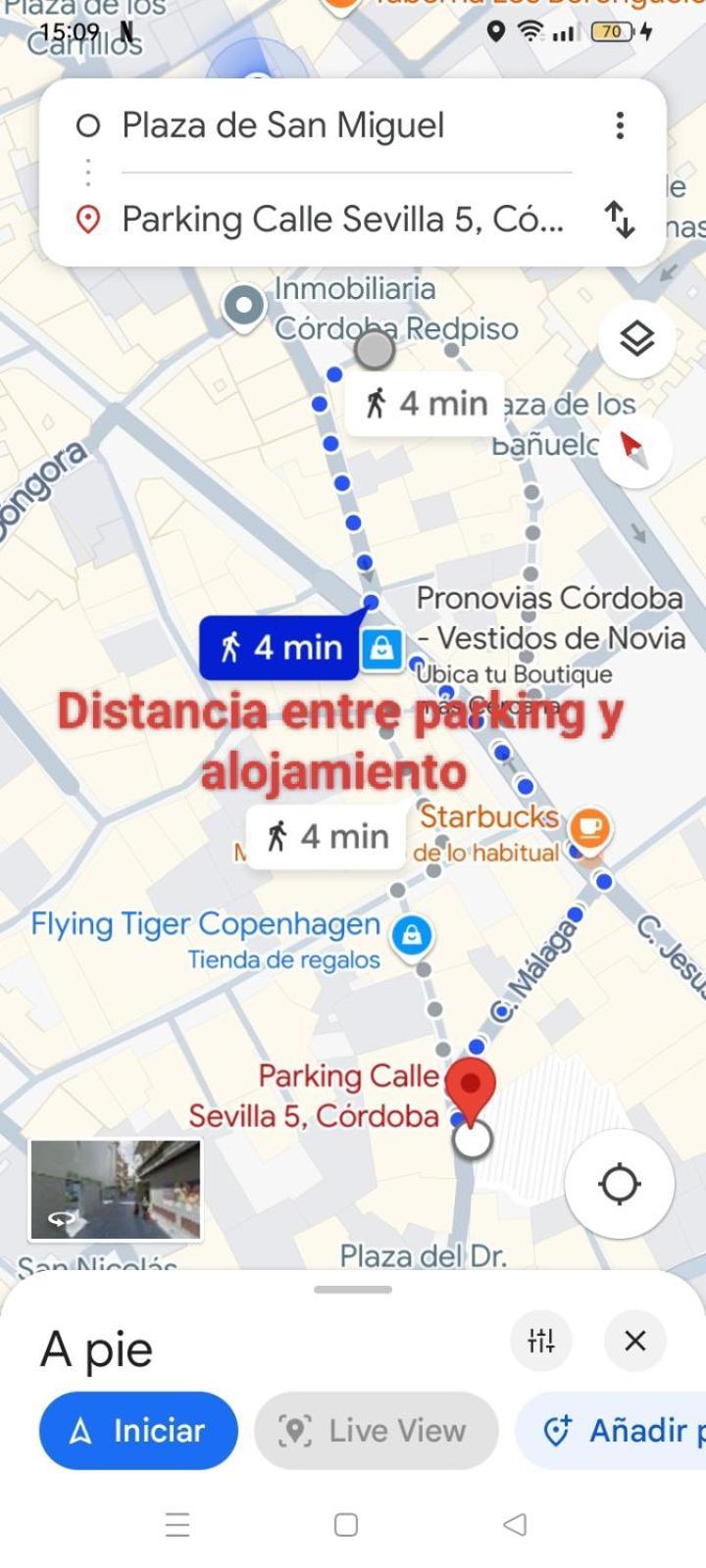Open the Street View preview thumbnail
The height and width of the screenshot is (1568, 706).
(116, 1189)
